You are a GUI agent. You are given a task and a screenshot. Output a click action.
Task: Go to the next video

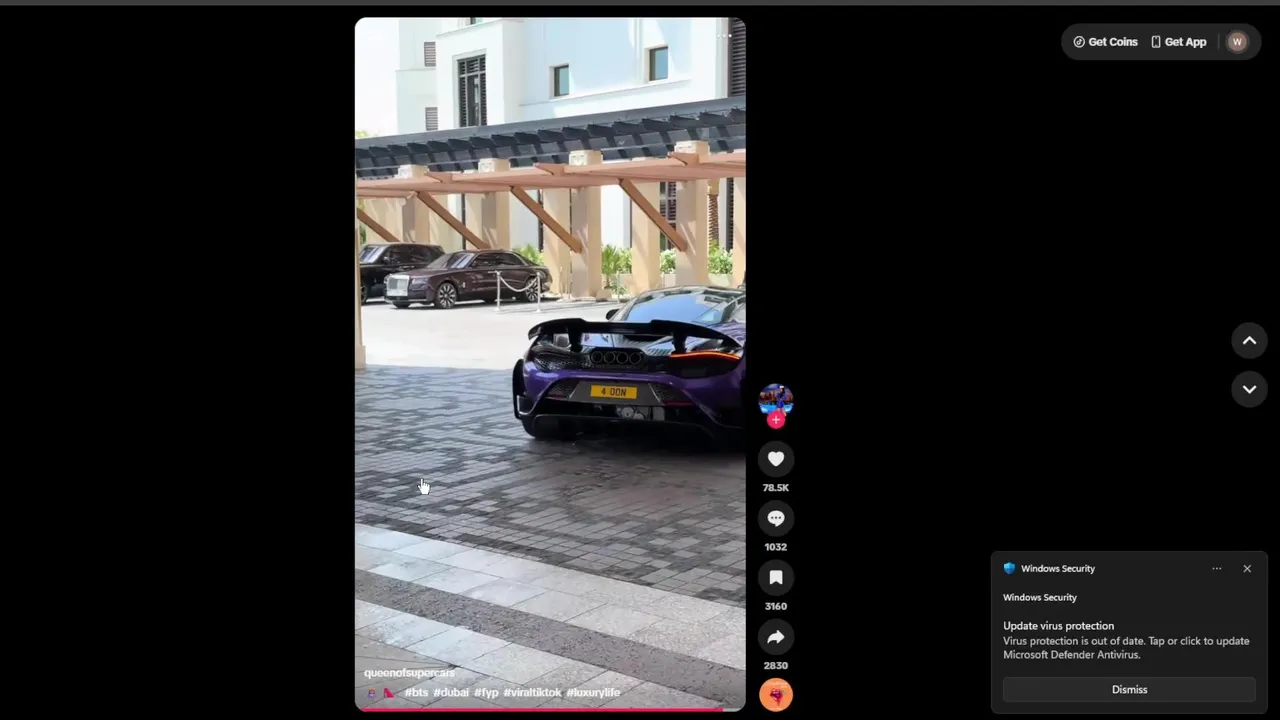point(1249,389)
